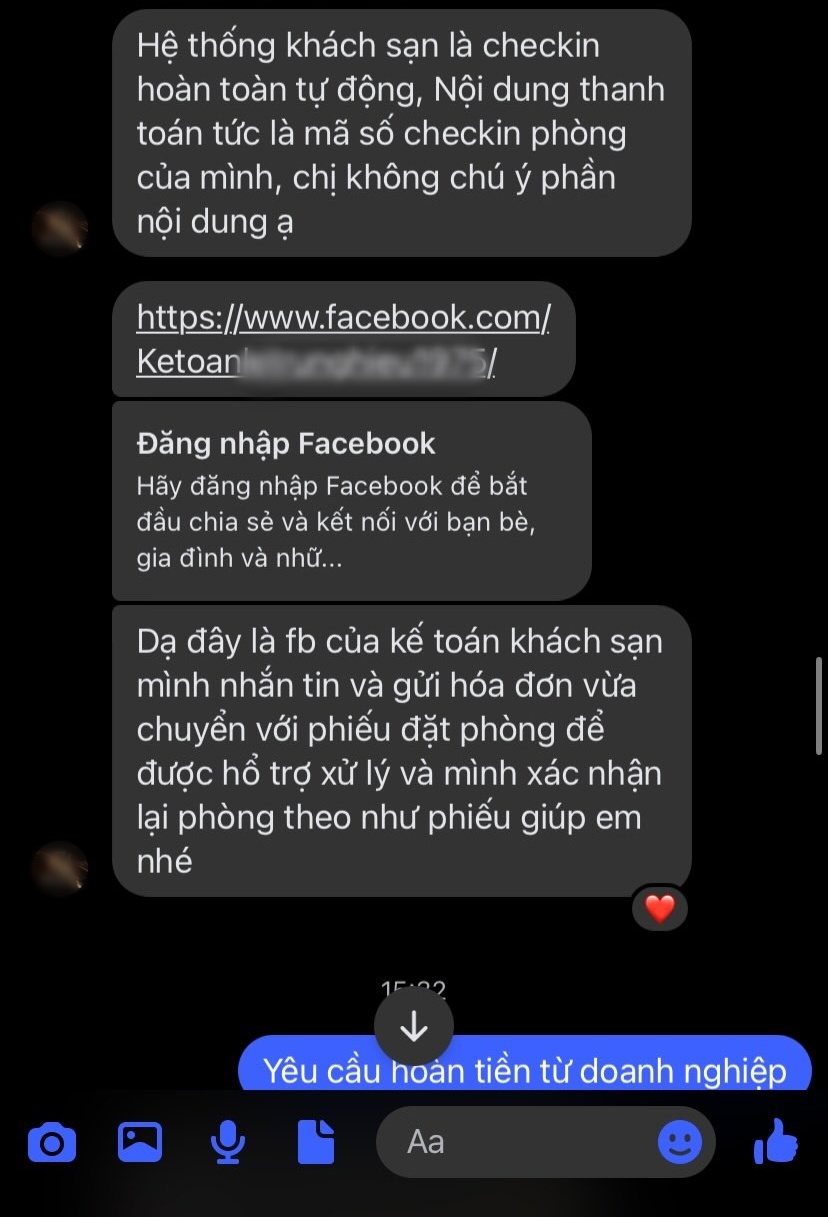Select the message about checkin tự động
Image resolution: width=828 pixels, height=1217 pixels.
pyautogui.click(x=400, y=133)
